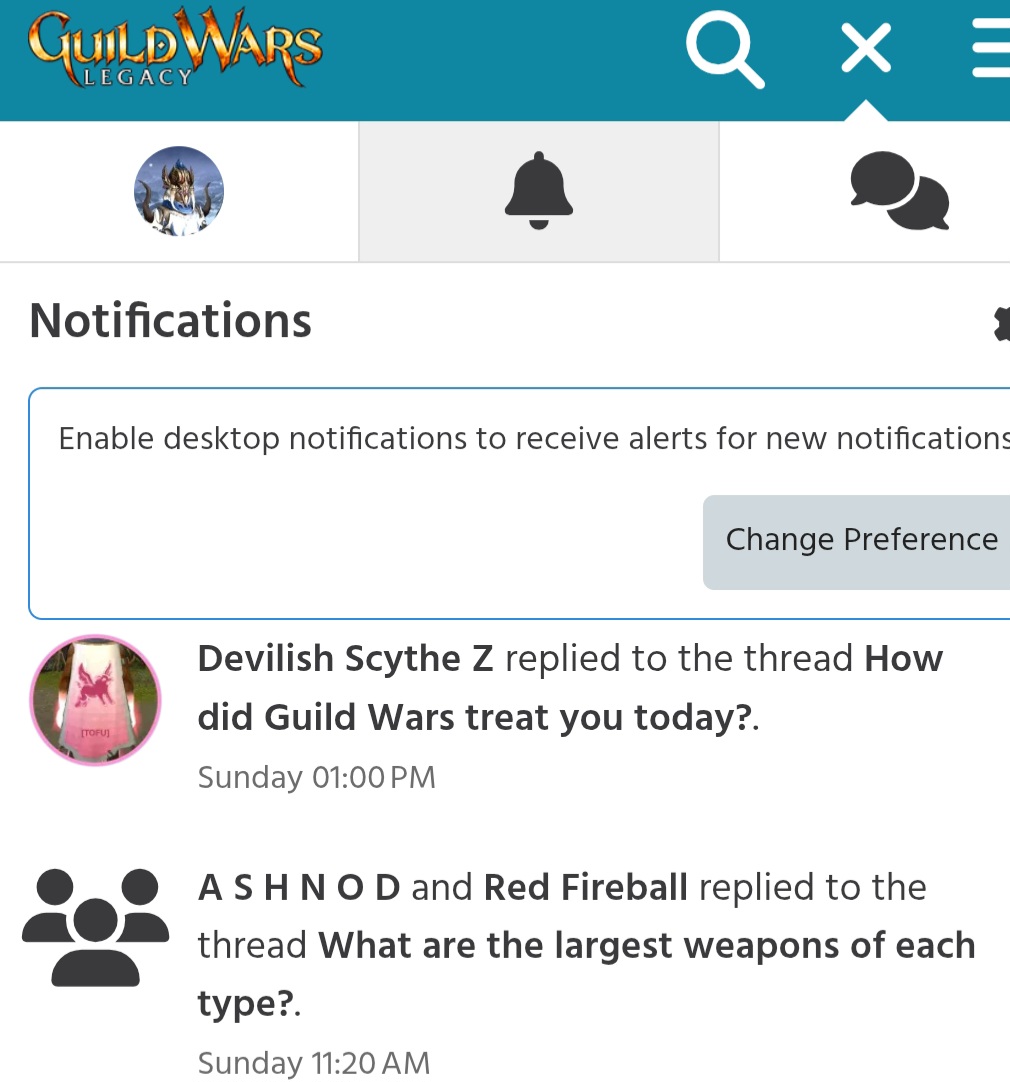
Task: Go to Guild Wars Legacy home logo
Action: click(176, 49)
